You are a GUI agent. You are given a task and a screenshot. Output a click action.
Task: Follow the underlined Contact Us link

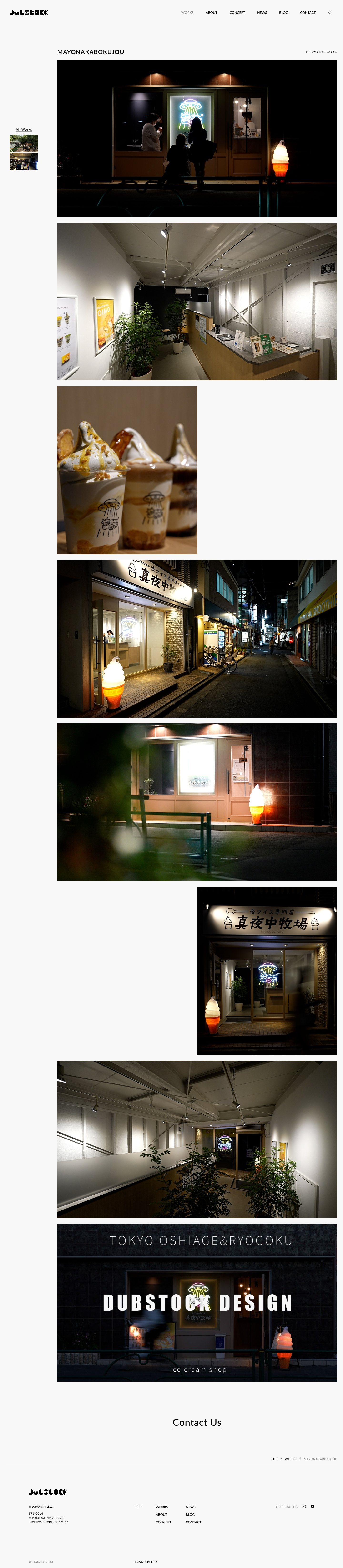(x=197, y=1423)
